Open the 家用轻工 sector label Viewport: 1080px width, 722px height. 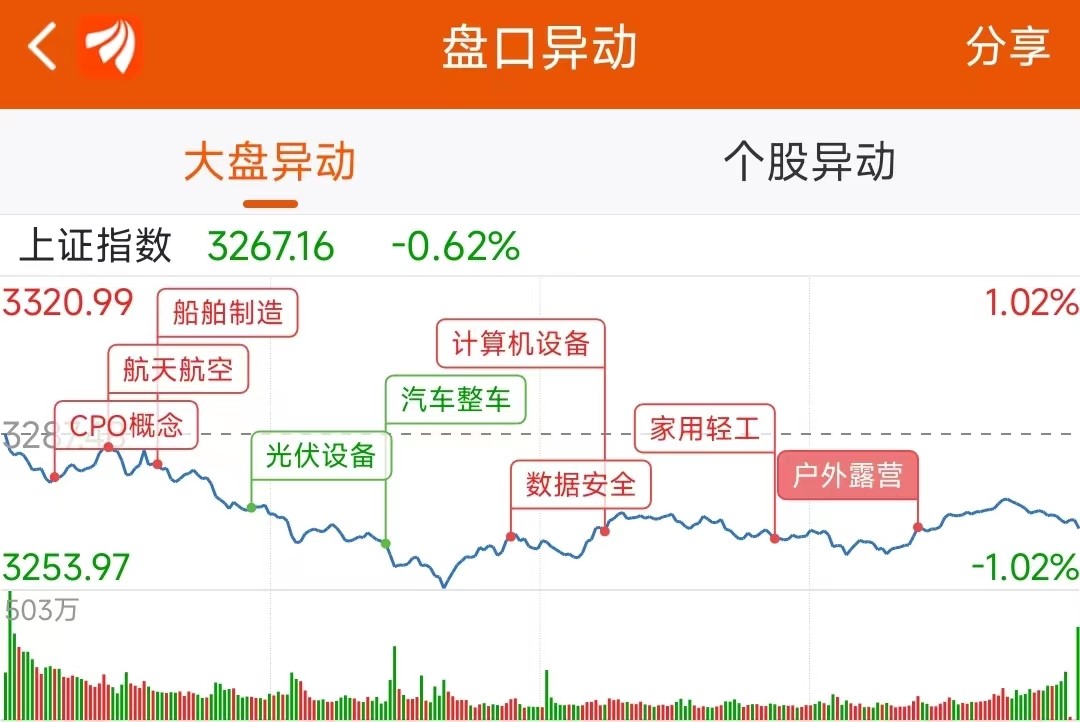tap(705, 430)
